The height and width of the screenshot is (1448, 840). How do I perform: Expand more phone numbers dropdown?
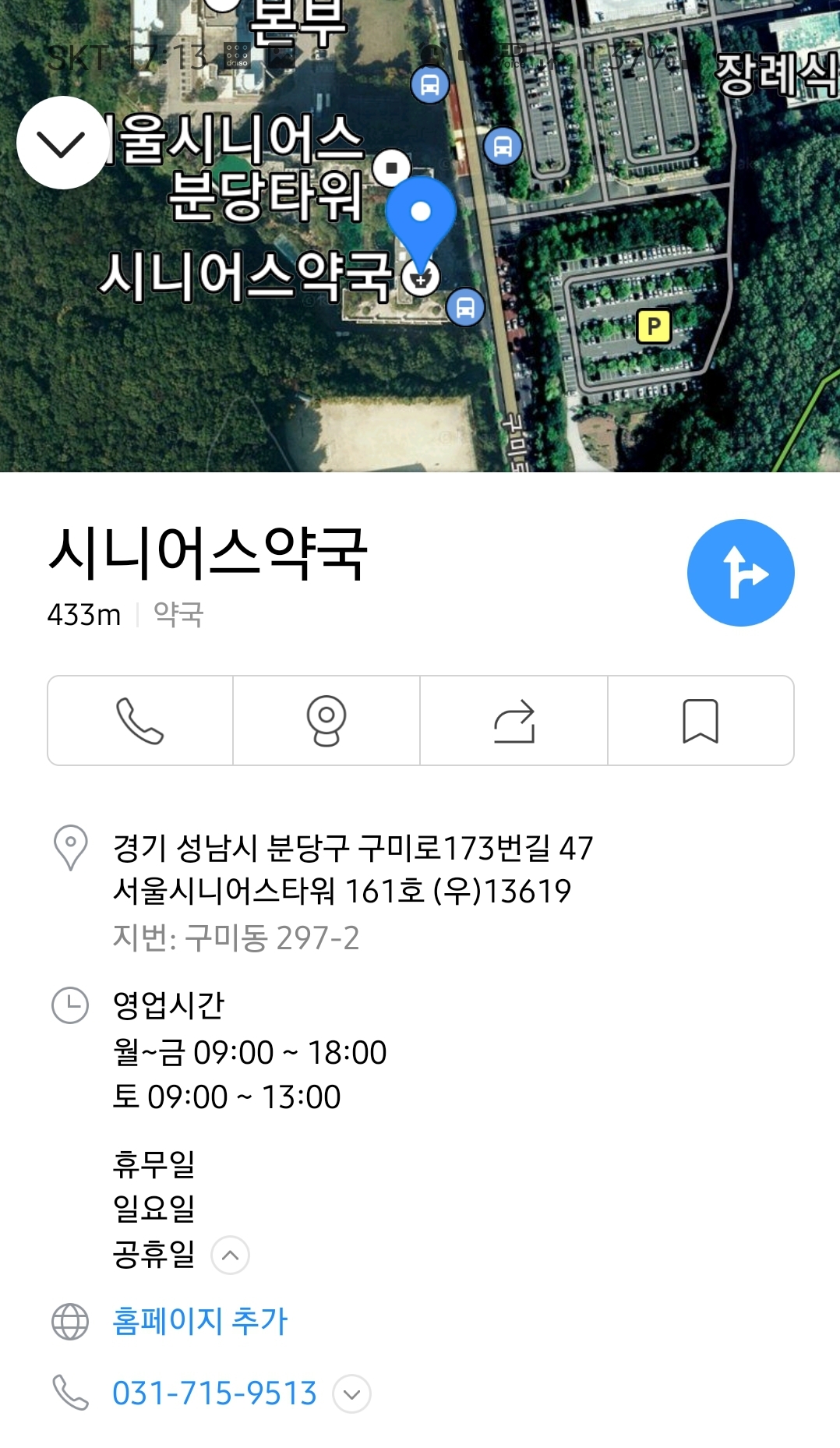click(x=352, y=1394)
